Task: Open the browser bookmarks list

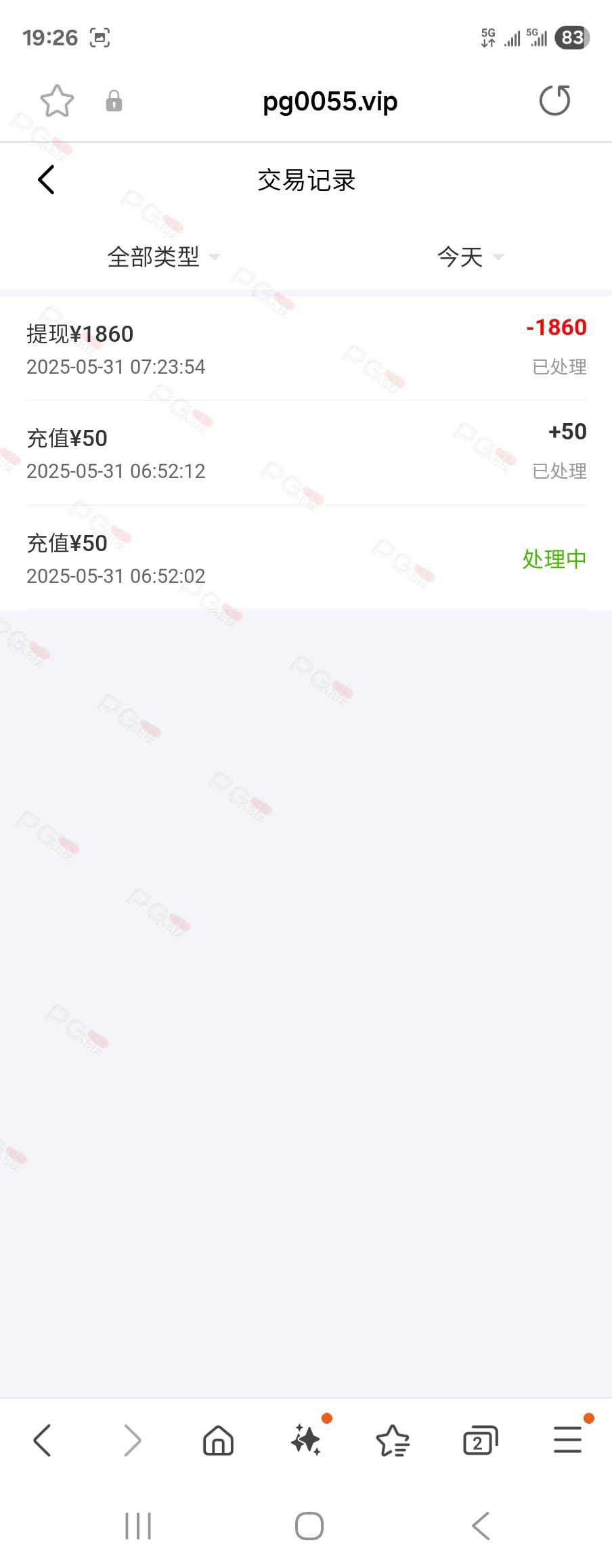Action: coord(393,1440)
